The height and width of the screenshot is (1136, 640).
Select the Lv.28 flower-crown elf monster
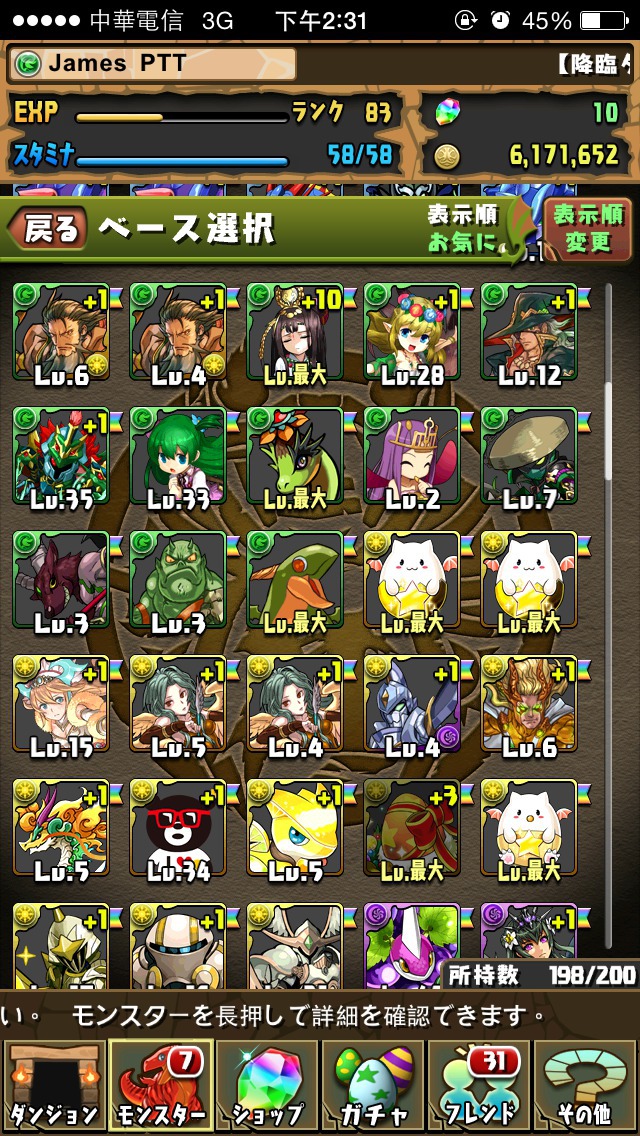click(412, 331)
